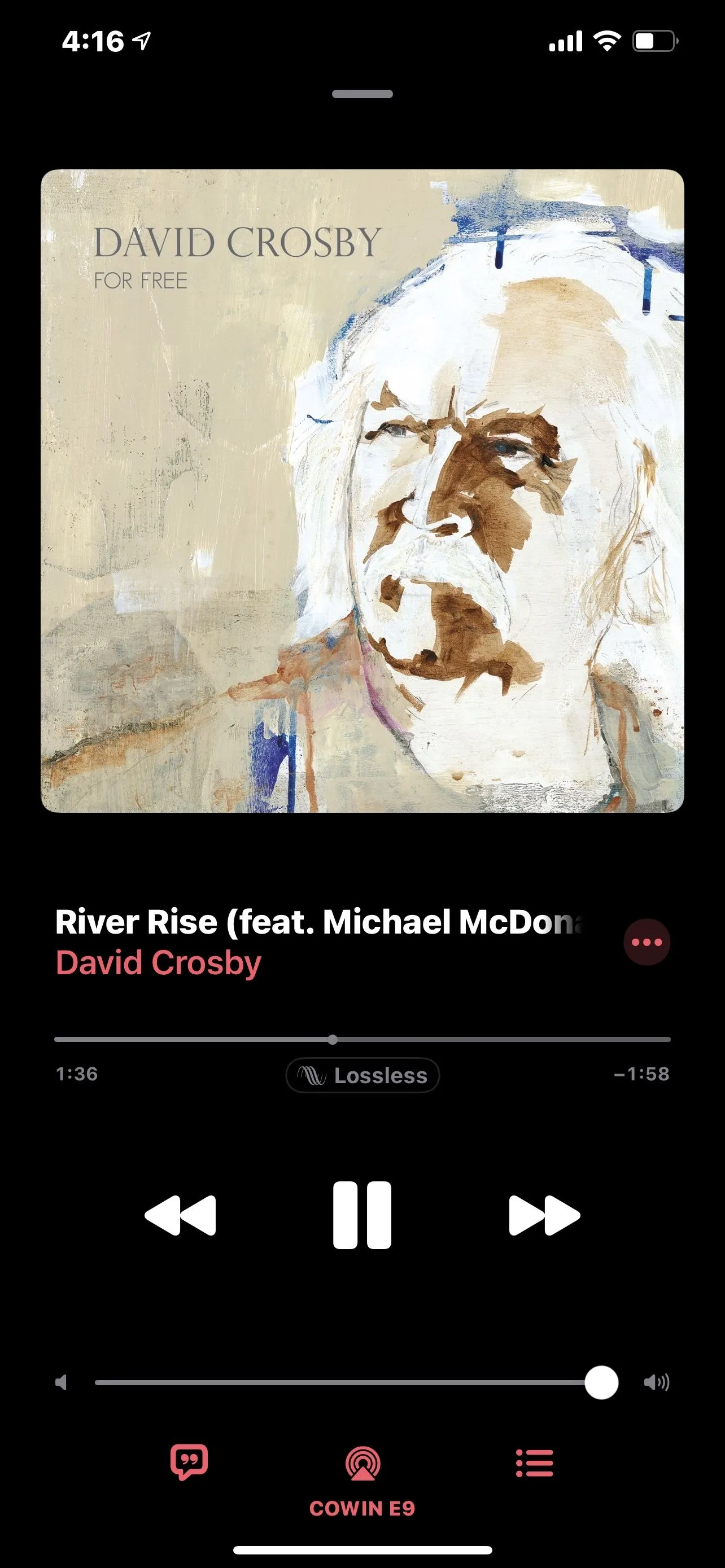This screenshot has width=725, height=1568.
Task: Go back to the previous track
Action: click(180, 1215)
